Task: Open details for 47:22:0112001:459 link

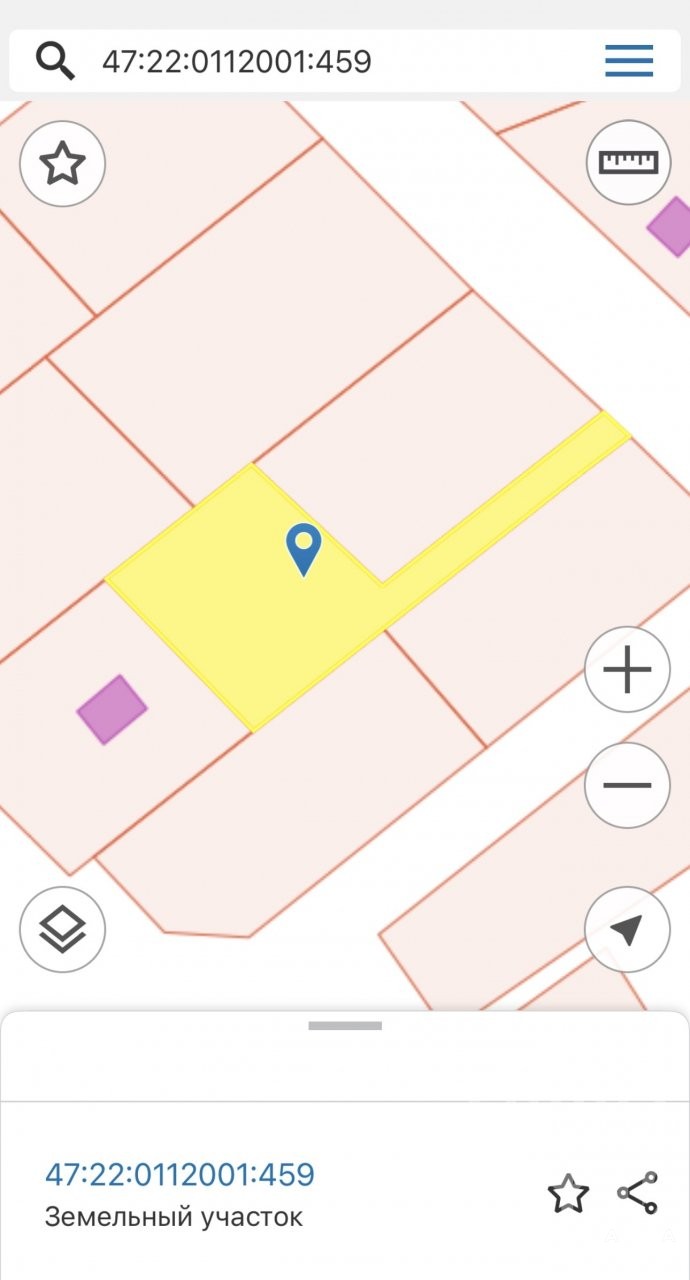Action: (180, 1174)
